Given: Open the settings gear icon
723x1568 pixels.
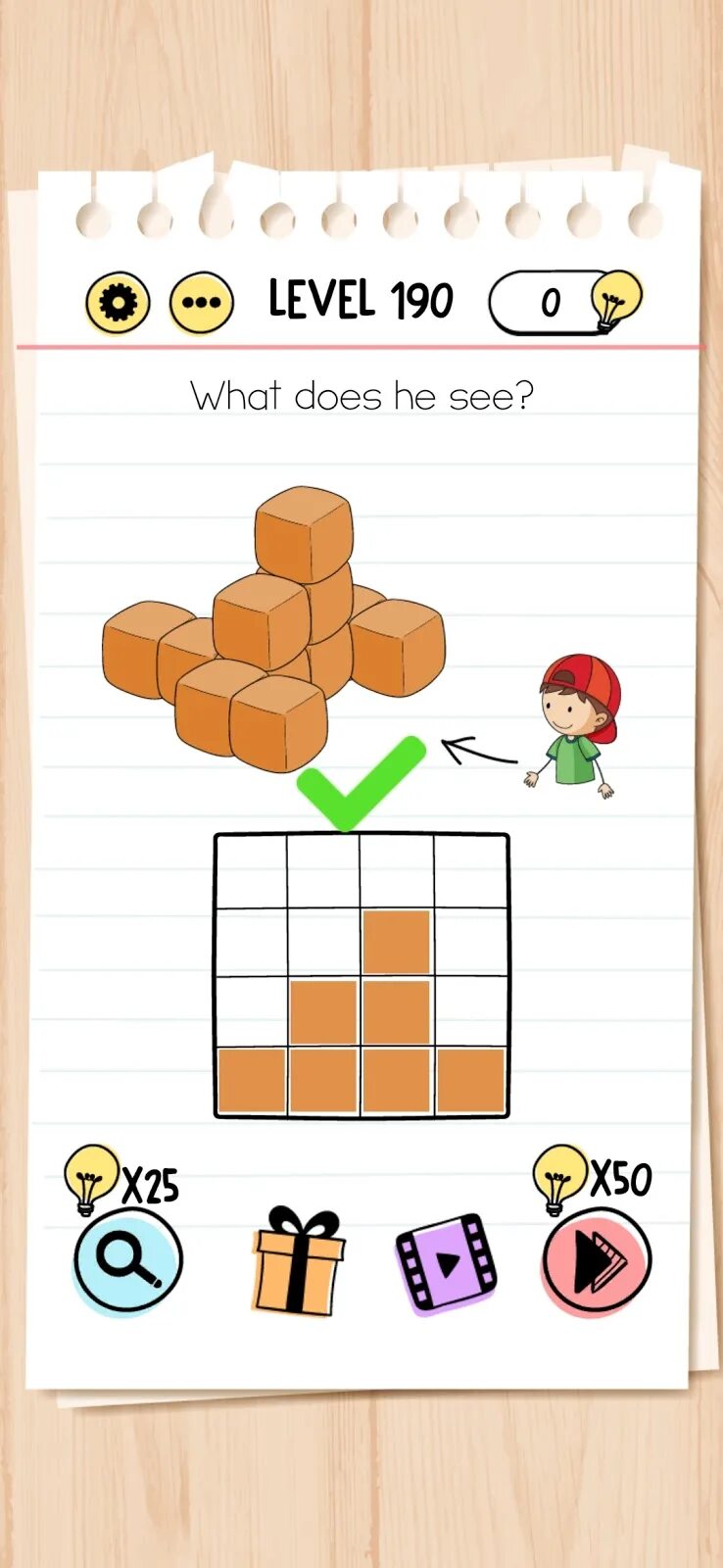Looking at the screenshot, I should 118,303.
